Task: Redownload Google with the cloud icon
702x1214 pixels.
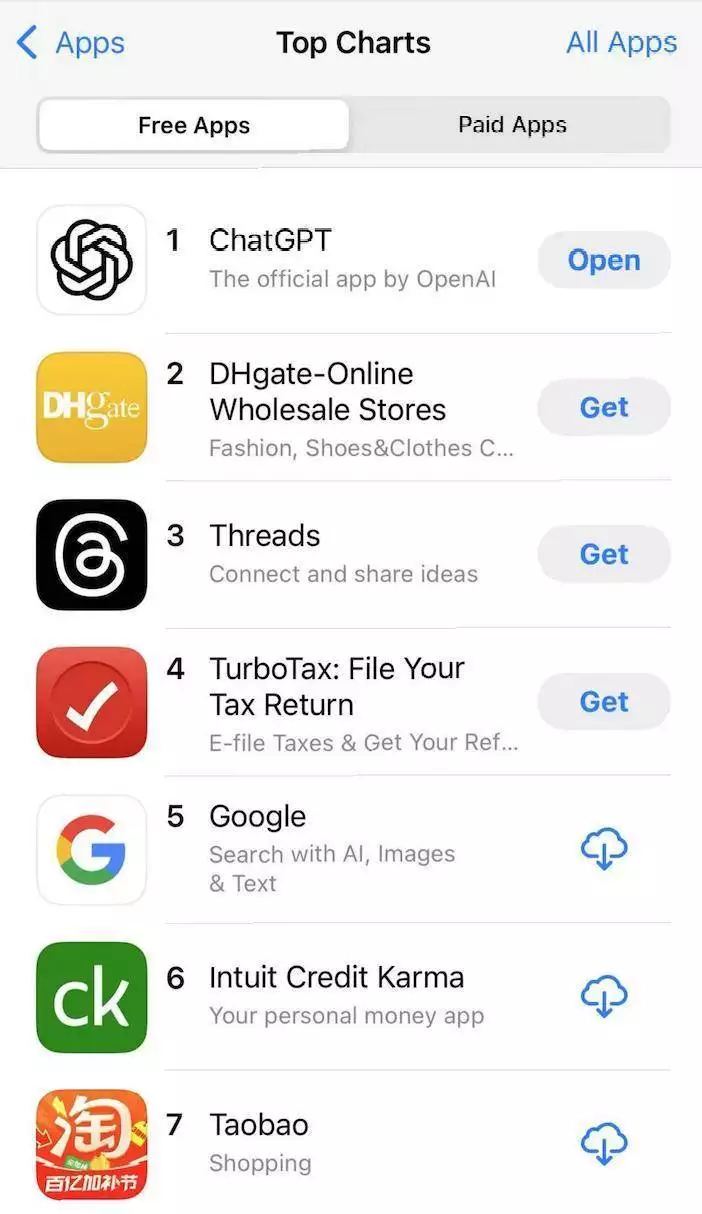Action: pos(604,850)
